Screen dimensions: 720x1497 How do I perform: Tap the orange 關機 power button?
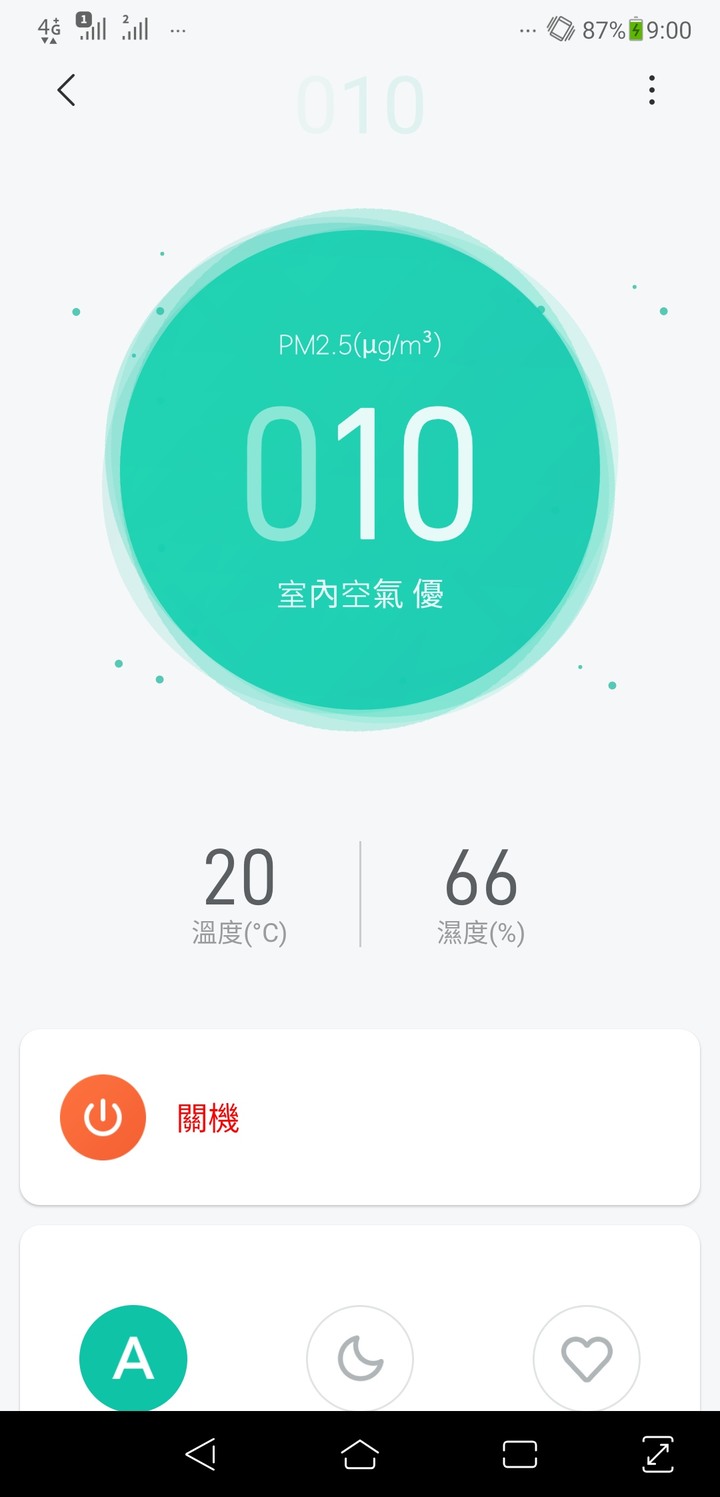[x=103, y=1117]
